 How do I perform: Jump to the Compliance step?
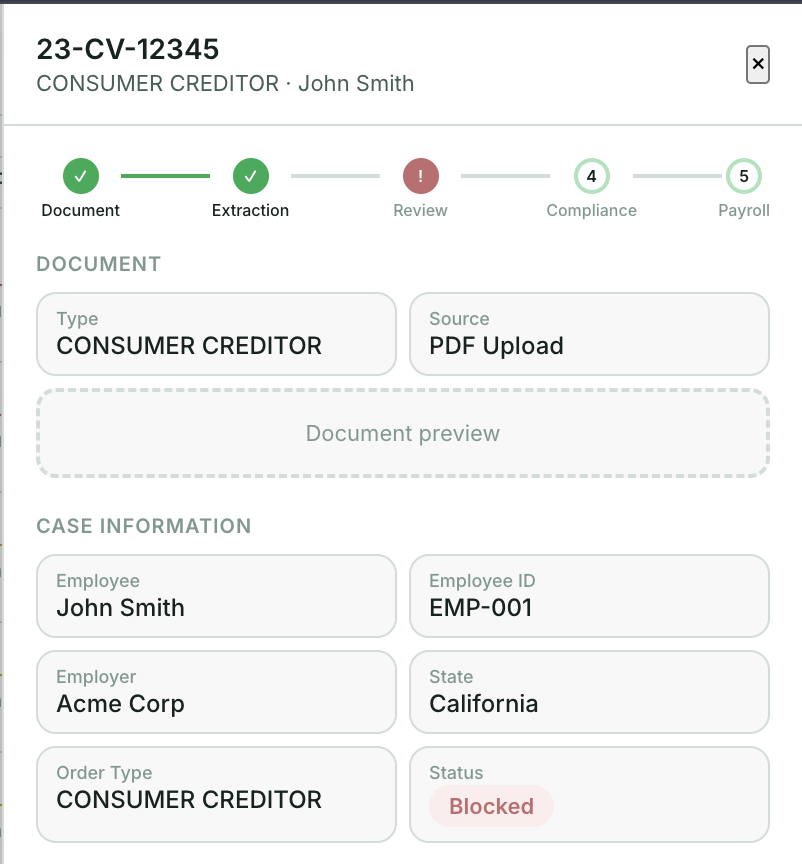[591, 177]
